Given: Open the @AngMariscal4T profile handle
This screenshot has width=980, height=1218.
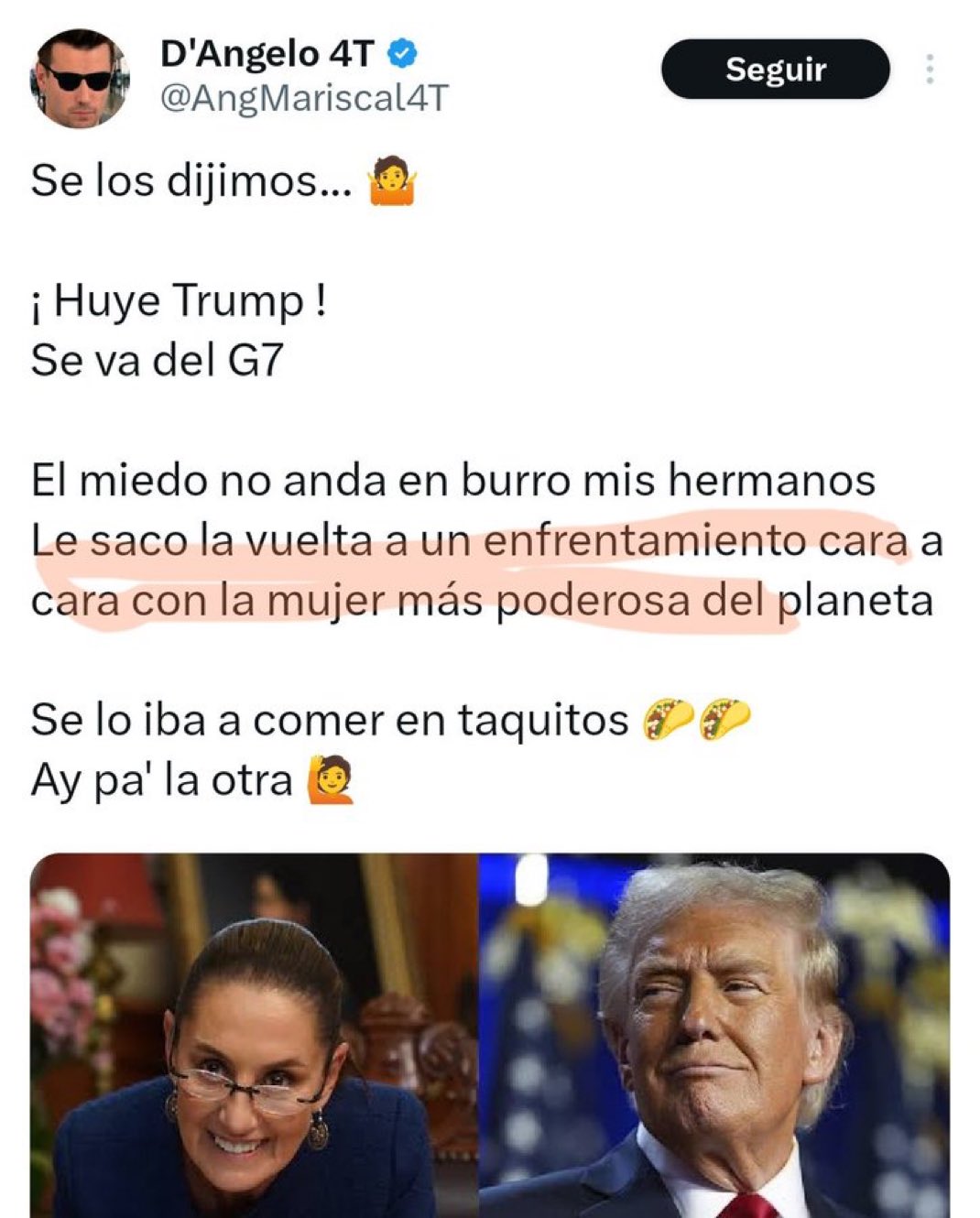Looking at the screenshot, I should tap(303, 98).
